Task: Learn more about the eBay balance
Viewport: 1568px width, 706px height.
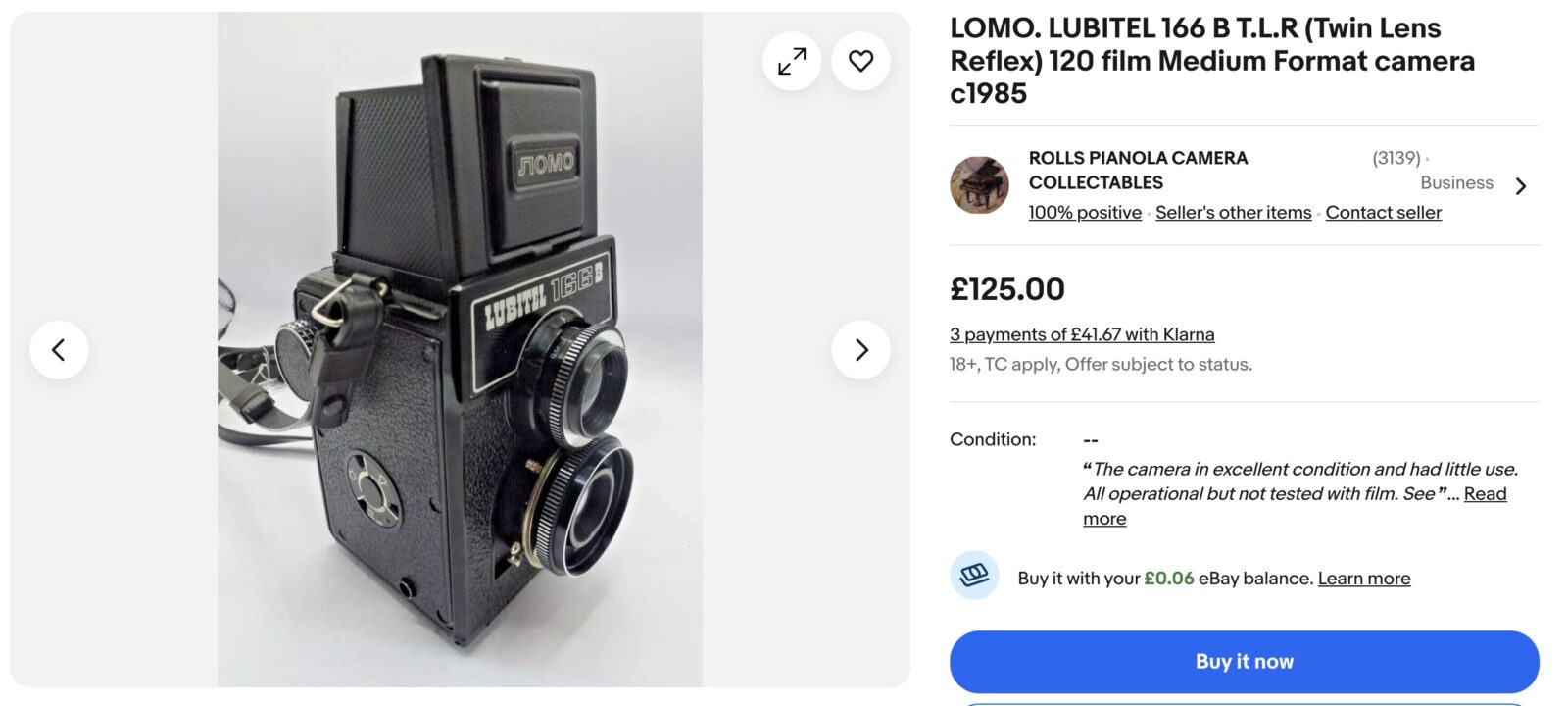Action: coord(1363,579)
